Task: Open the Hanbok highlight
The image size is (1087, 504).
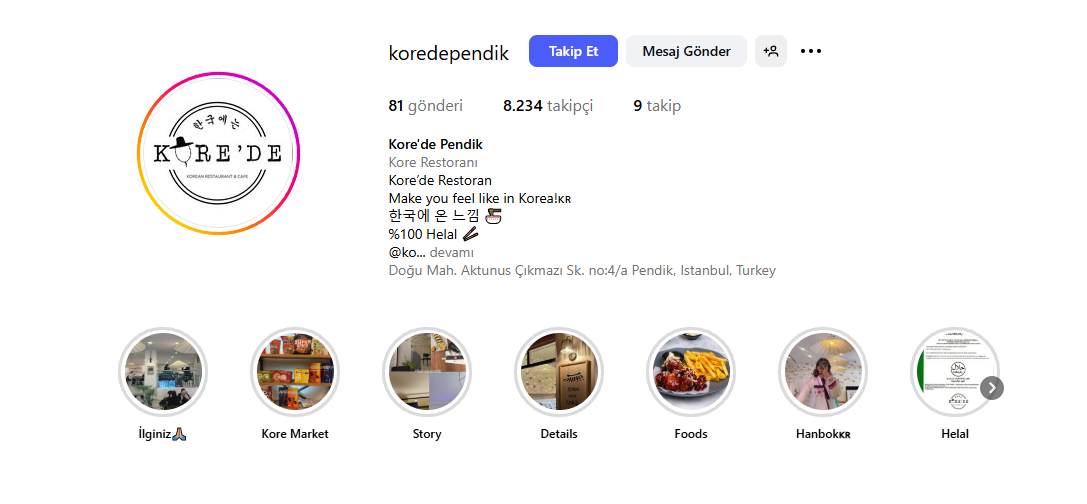Action: pos(823,373)
